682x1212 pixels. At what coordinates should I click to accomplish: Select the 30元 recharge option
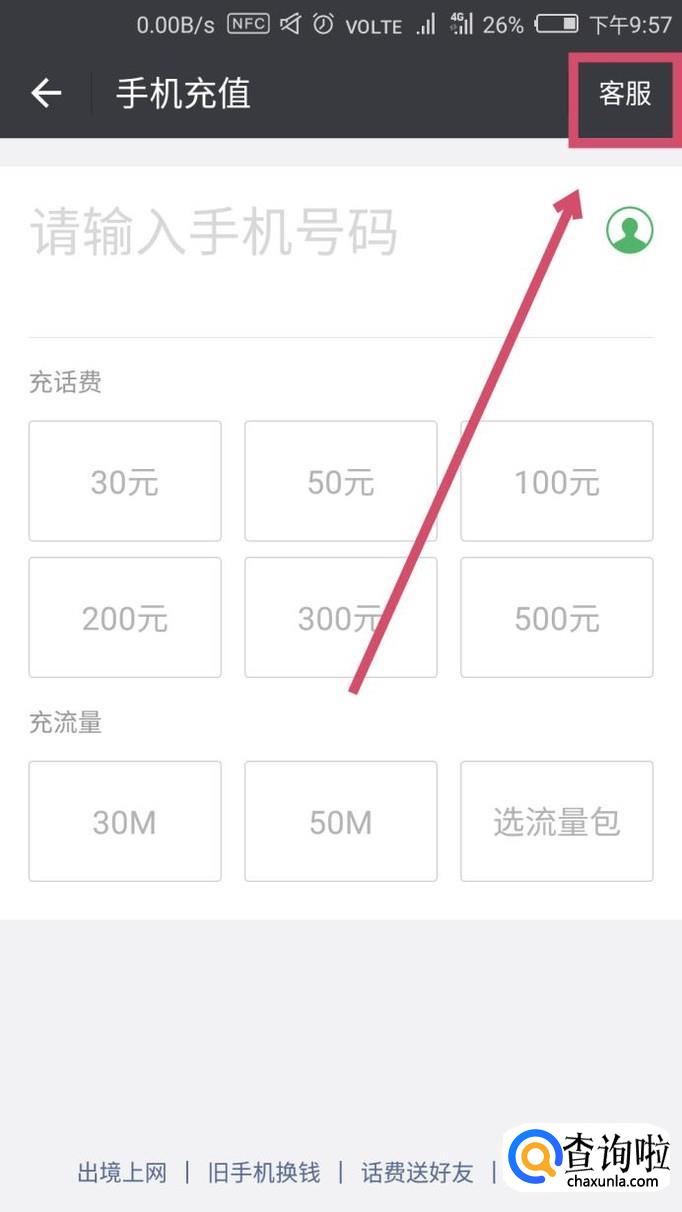tap(125, 481)
